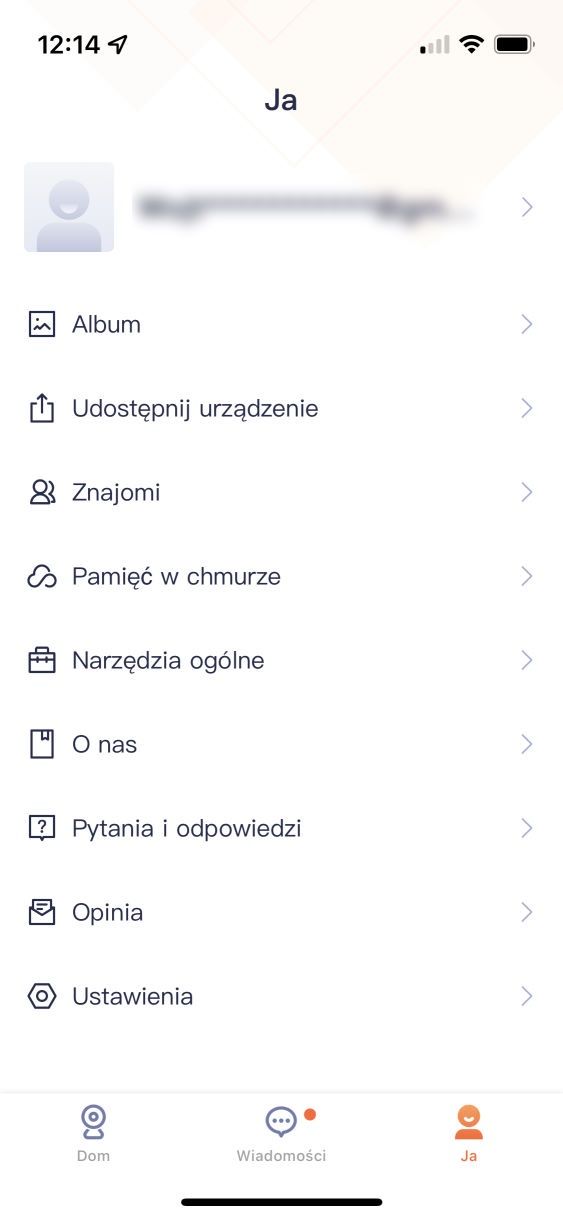Image resolution: width=563 pixels, height=1218 pixels.
Task: Open the profile row with avatar
Action: (x=281, y=207)
